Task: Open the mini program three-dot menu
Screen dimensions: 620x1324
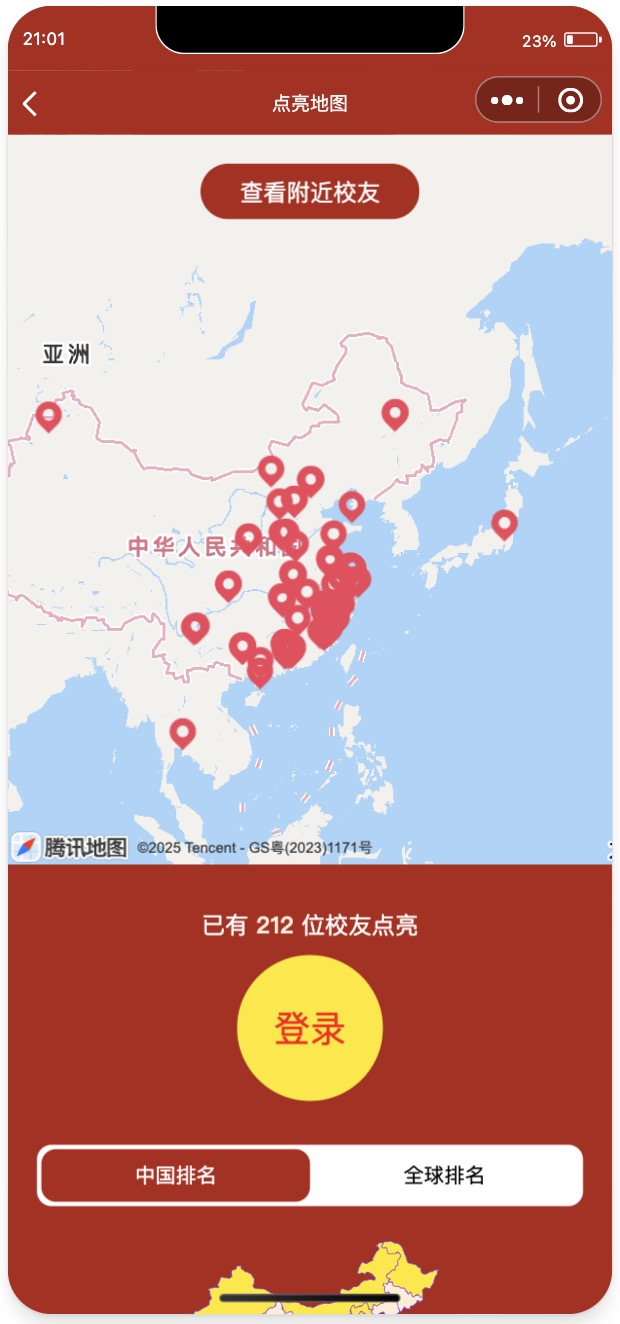Action: (x=507, y=101)
